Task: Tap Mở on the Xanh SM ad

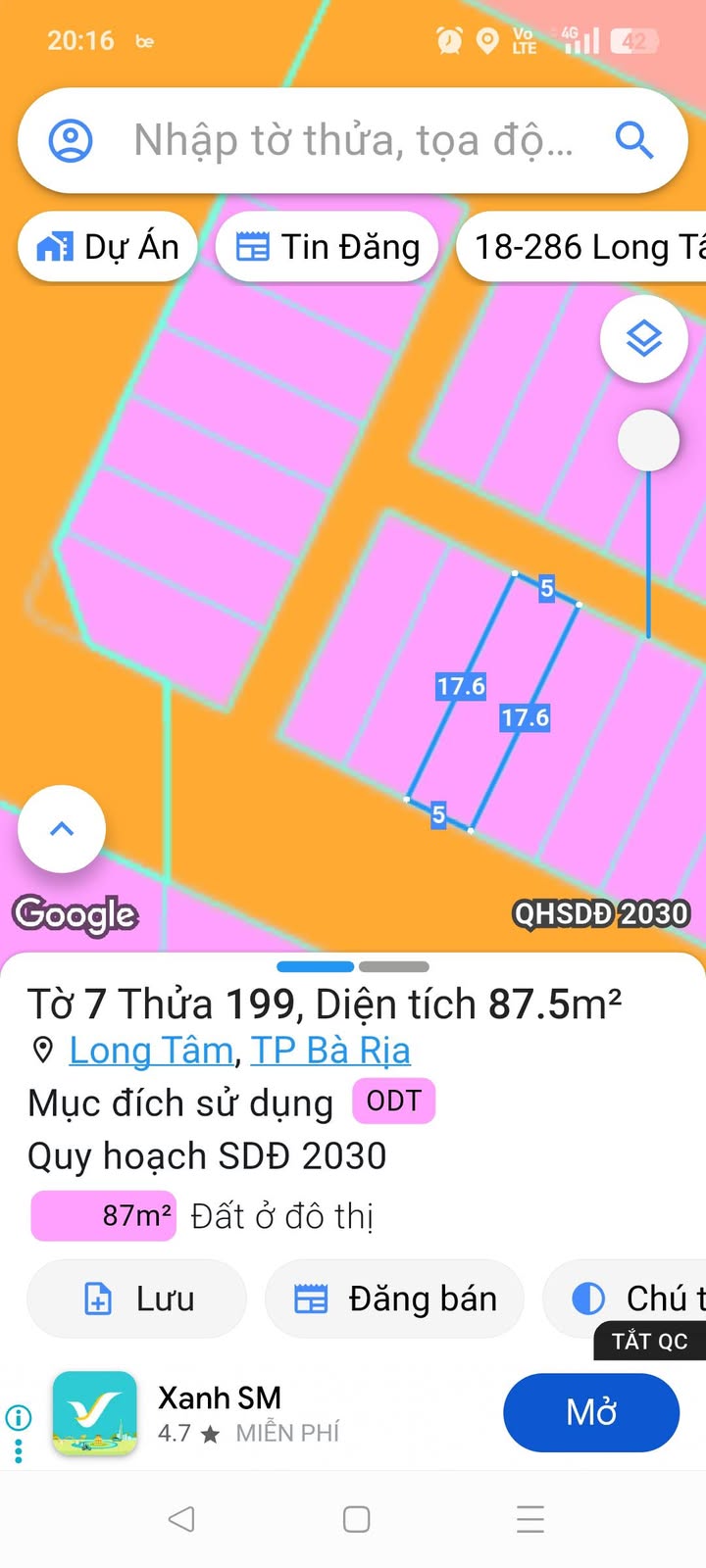Action: [591, 1412]
